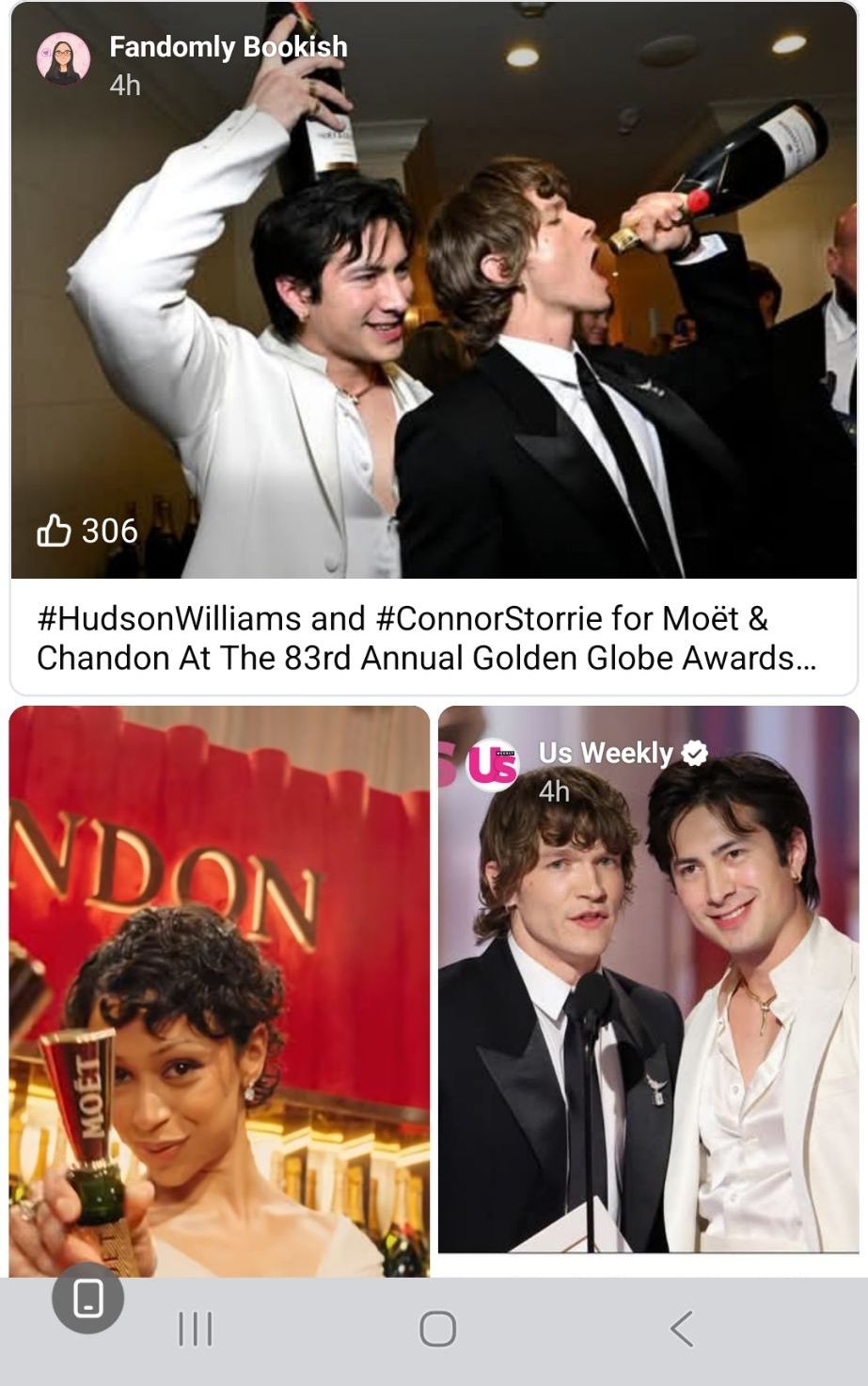Open the Us Weekly account name
This screenshot has height=1386, width=868.
[x=607, y=753]
